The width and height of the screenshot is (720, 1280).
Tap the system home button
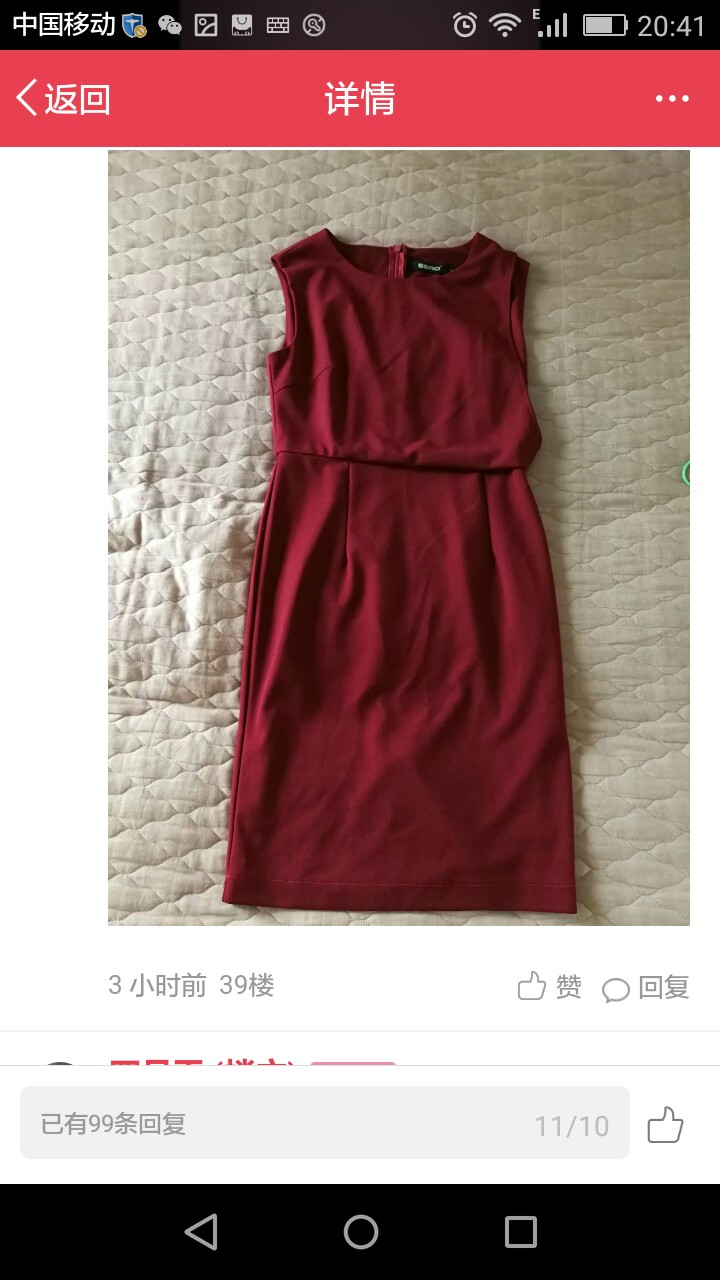[x=360, y=1232]
